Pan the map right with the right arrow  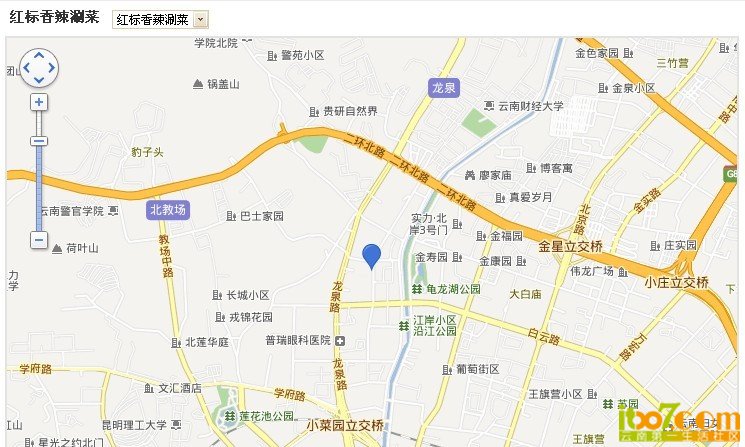(x=52, y=67)
